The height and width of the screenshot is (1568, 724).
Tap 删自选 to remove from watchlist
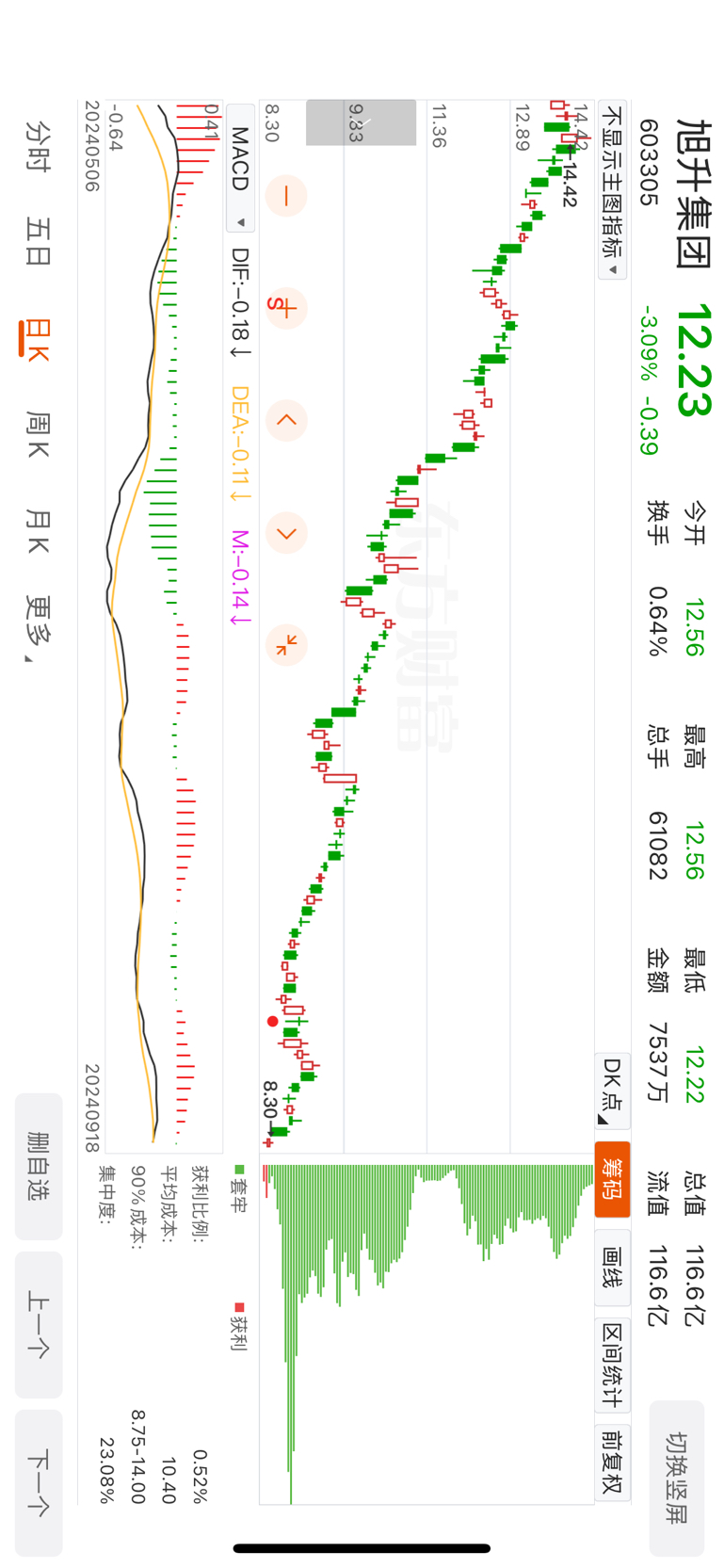(x=39, y=1166)
